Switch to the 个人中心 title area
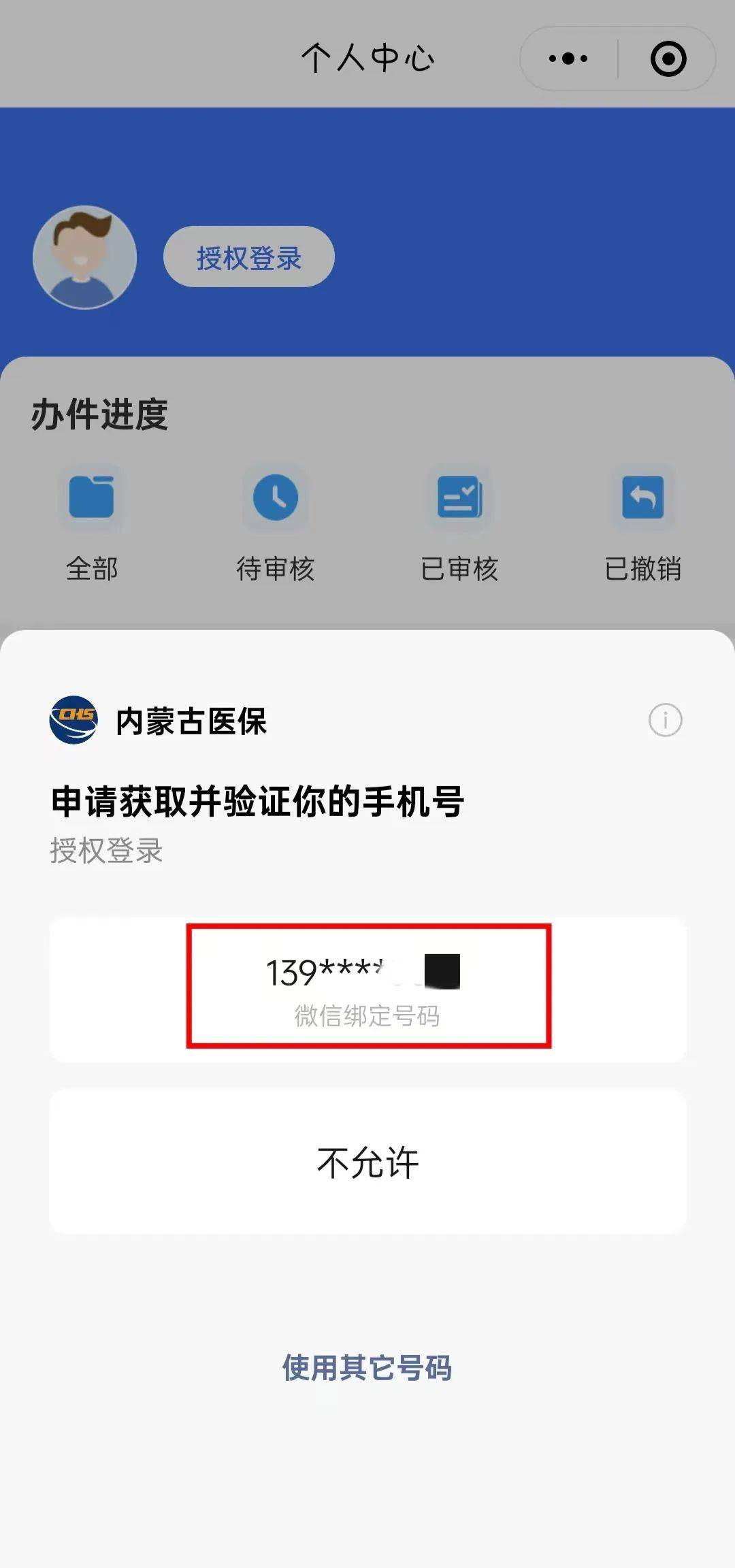 pos(367,59)
